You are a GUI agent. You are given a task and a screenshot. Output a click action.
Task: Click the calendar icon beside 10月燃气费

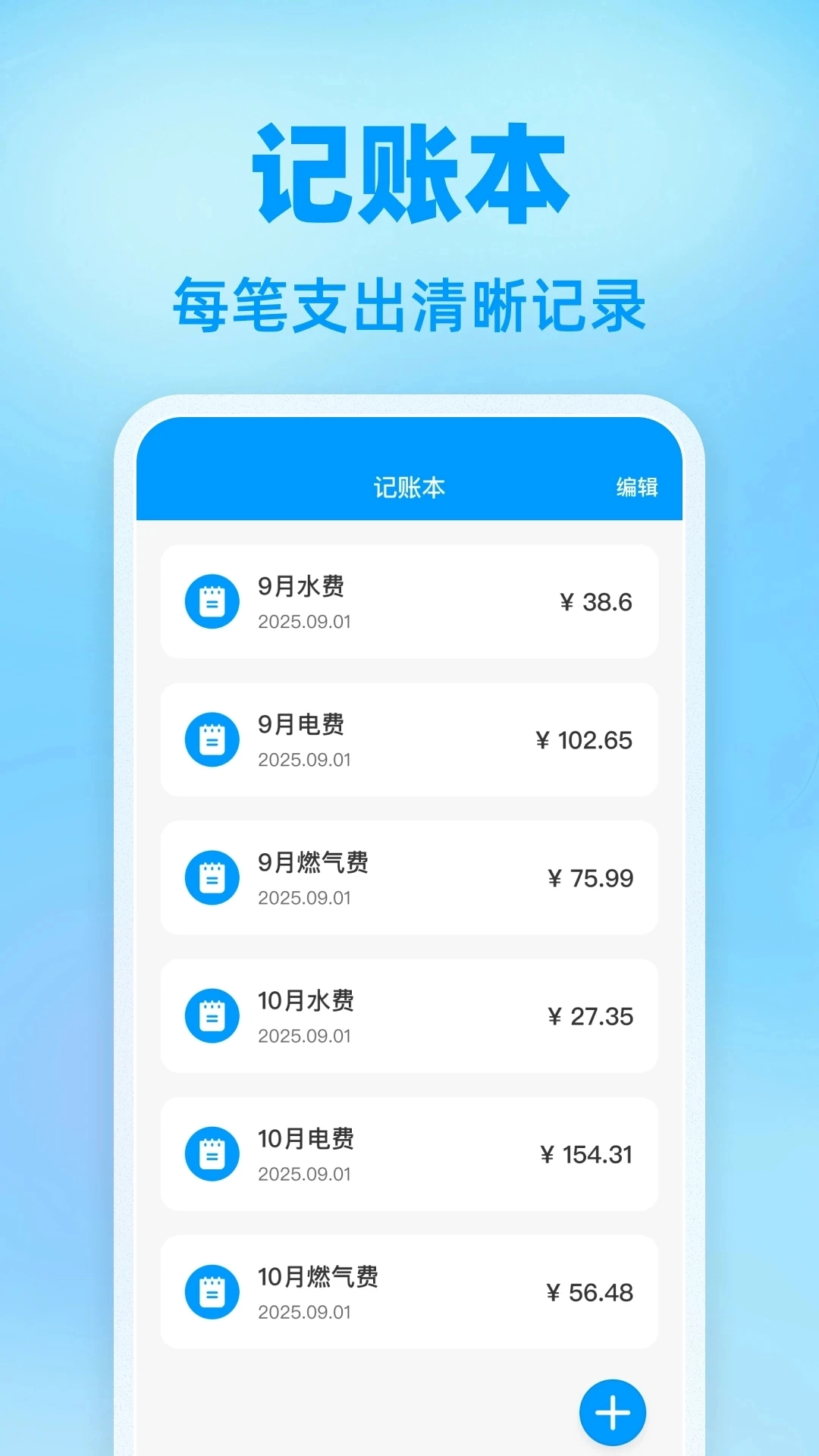pyautogui.click(x=212, y=1291)
